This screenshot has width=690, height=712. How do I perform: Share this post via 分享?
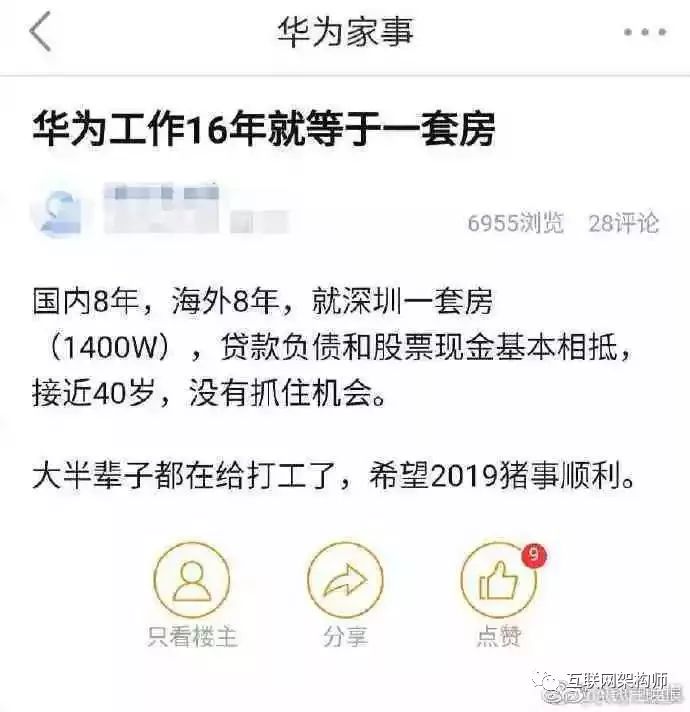pos(345,581)
